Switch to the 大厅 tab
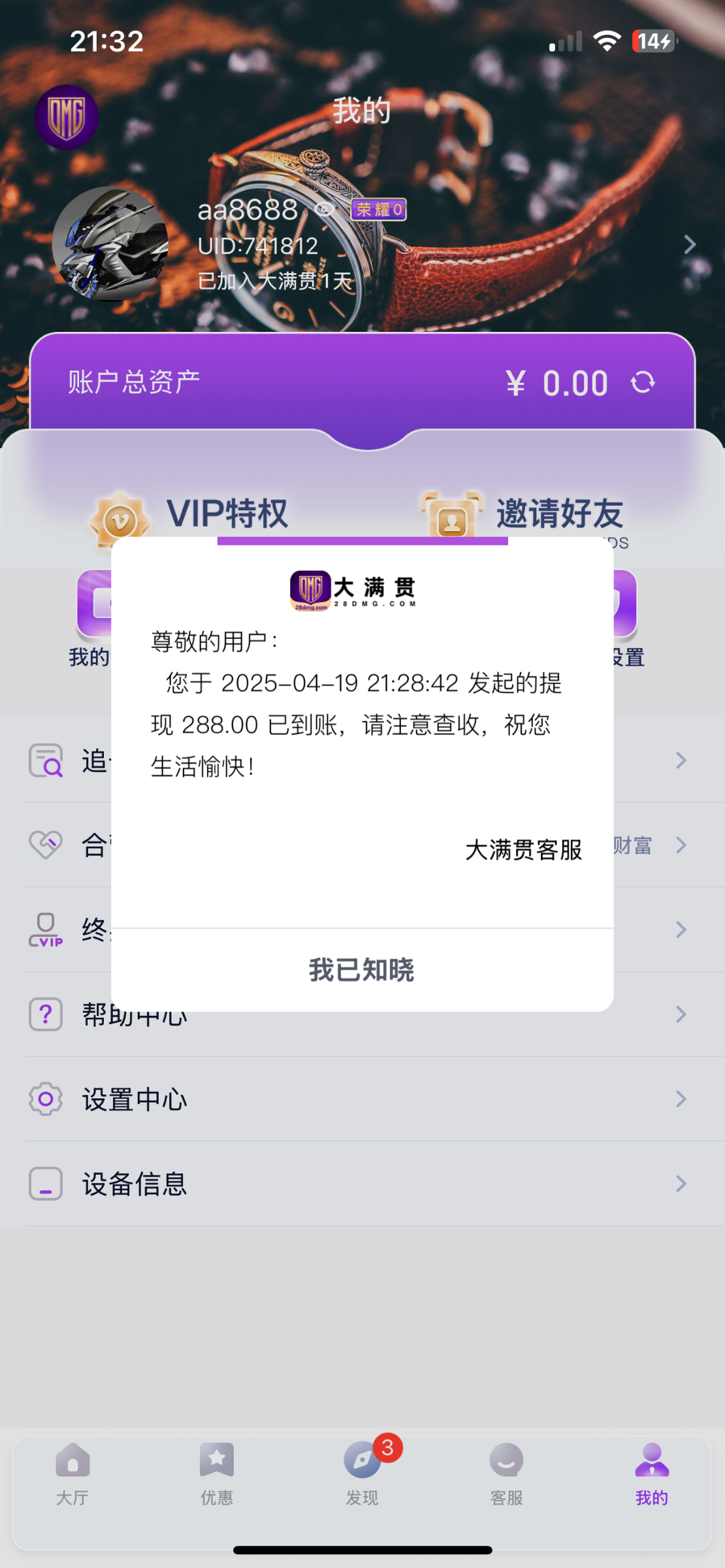 72,1473
